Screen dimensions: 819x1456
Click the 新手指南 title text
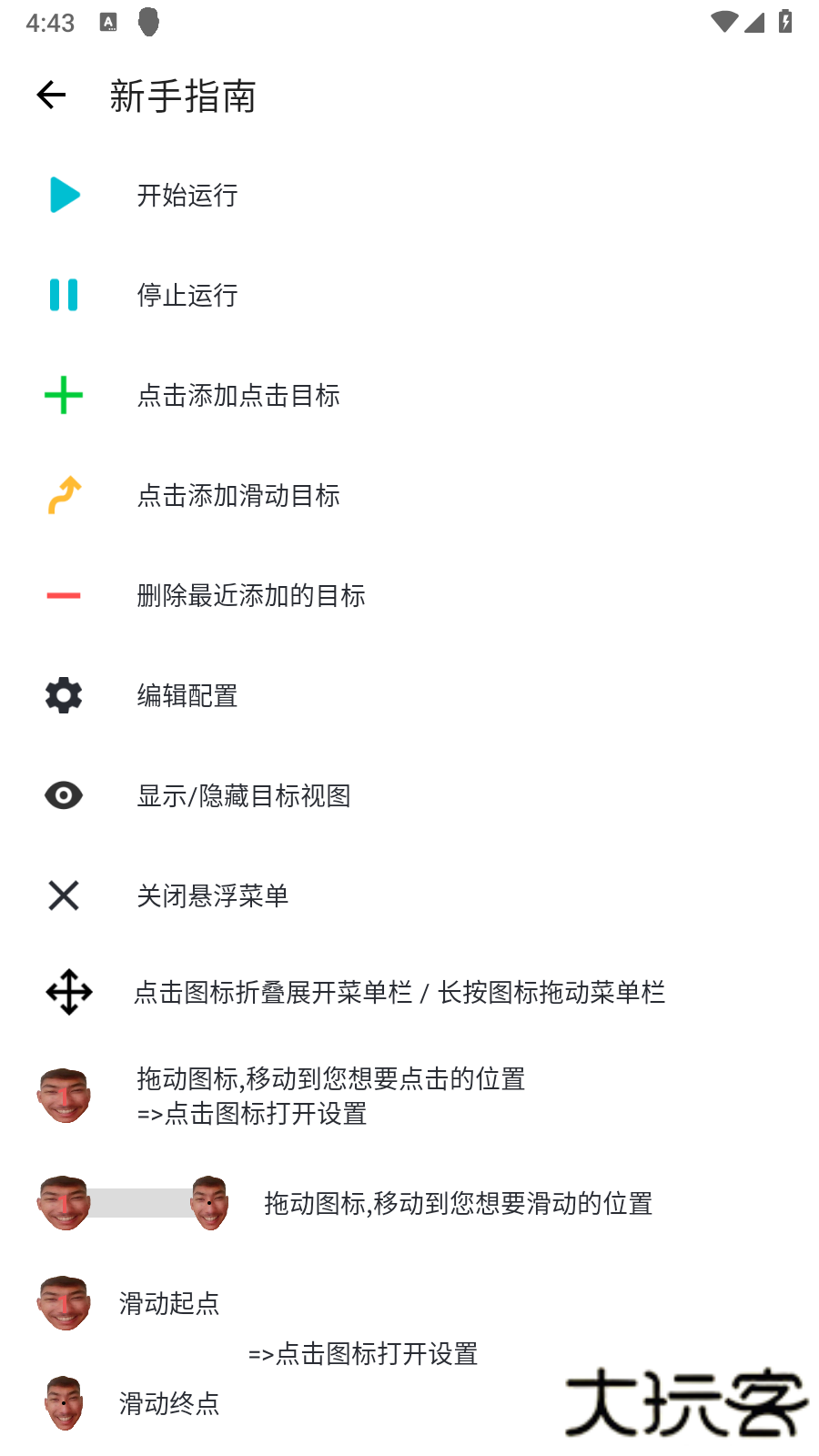(x=182, y=96)
